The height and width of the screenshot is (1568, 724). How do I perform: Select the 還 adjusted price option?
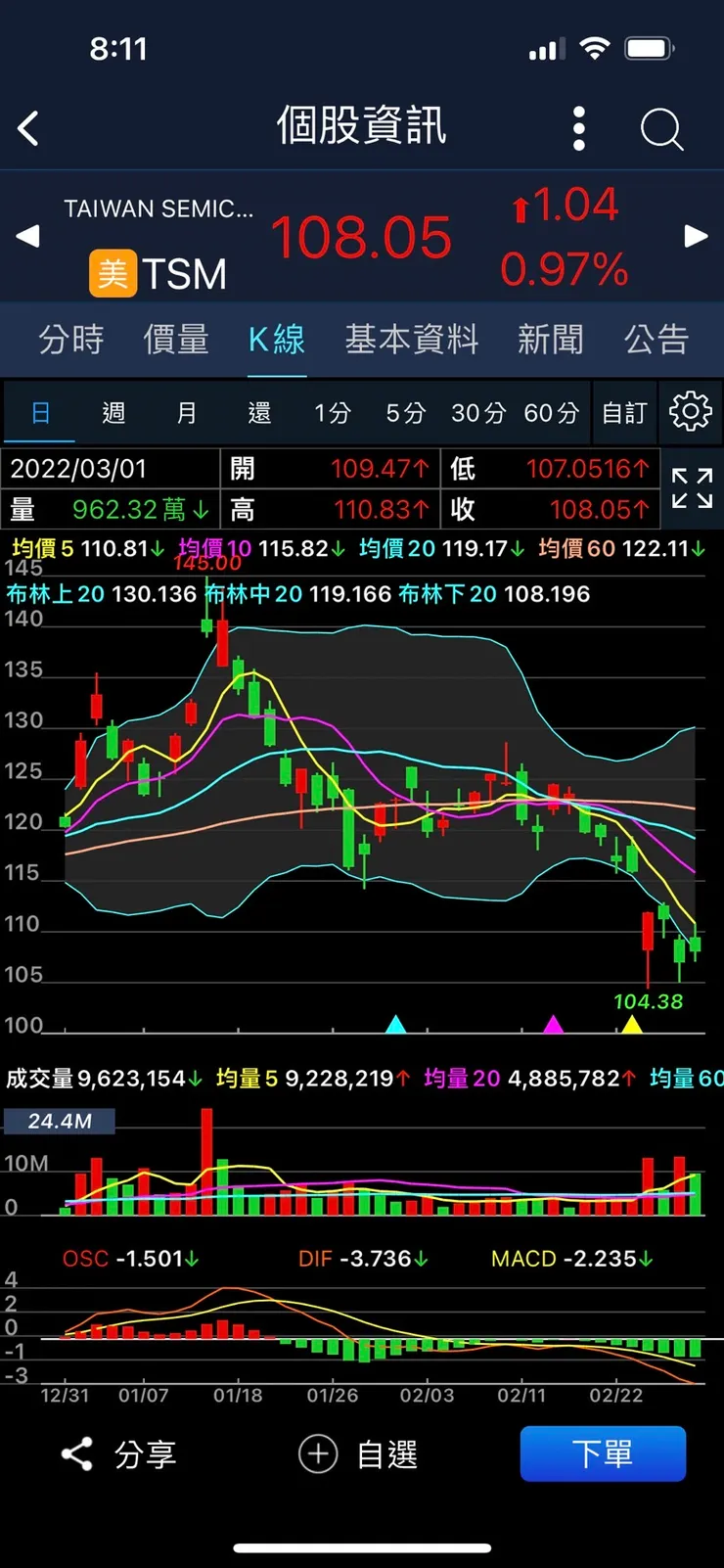259,413
